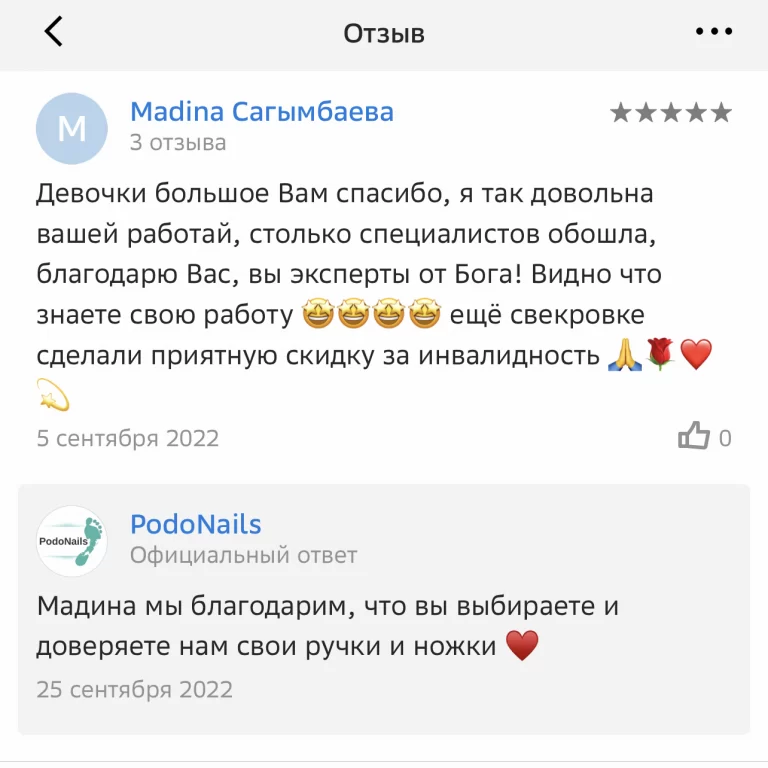Like Madina's review with thumbs up
This screenshot has height=768, width=768.
[694, 436]
